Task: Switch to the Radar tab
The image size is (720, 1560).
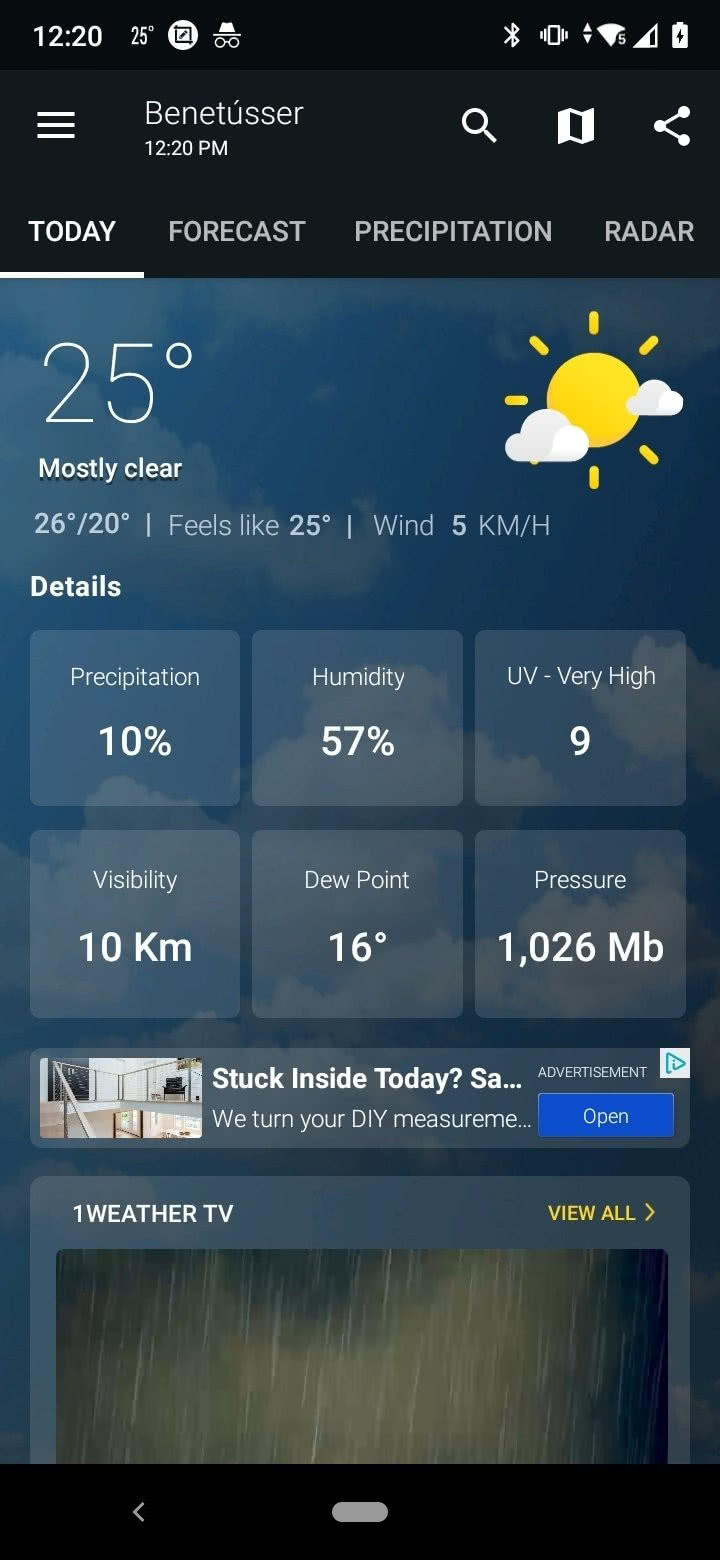Action: click(x=648, y=232)
